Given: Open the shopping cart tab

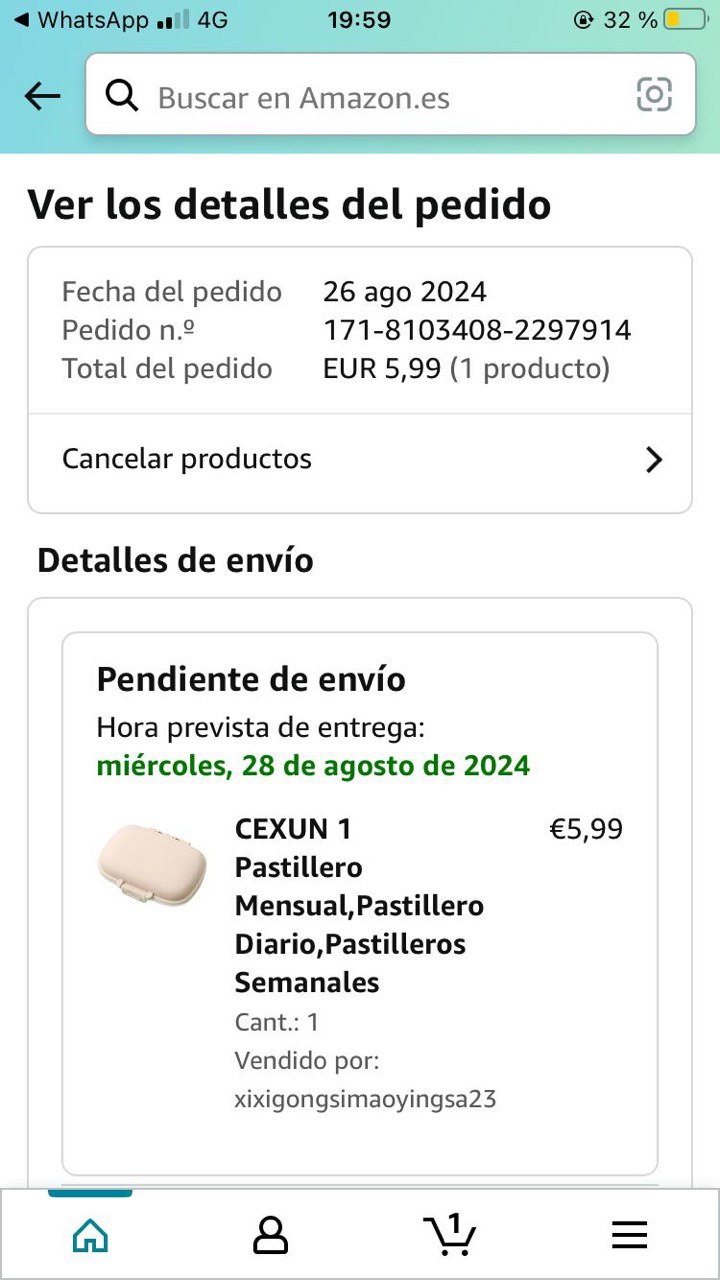Looking at the screenshot, I should pyautogui.click(x=449, y=1234).
